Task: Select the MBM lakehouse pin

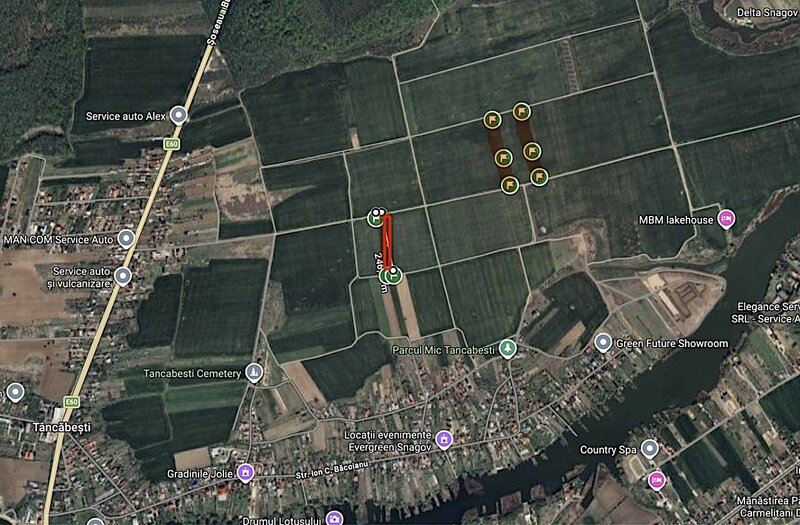Action: pyautogui.click(x=727, y=219)
